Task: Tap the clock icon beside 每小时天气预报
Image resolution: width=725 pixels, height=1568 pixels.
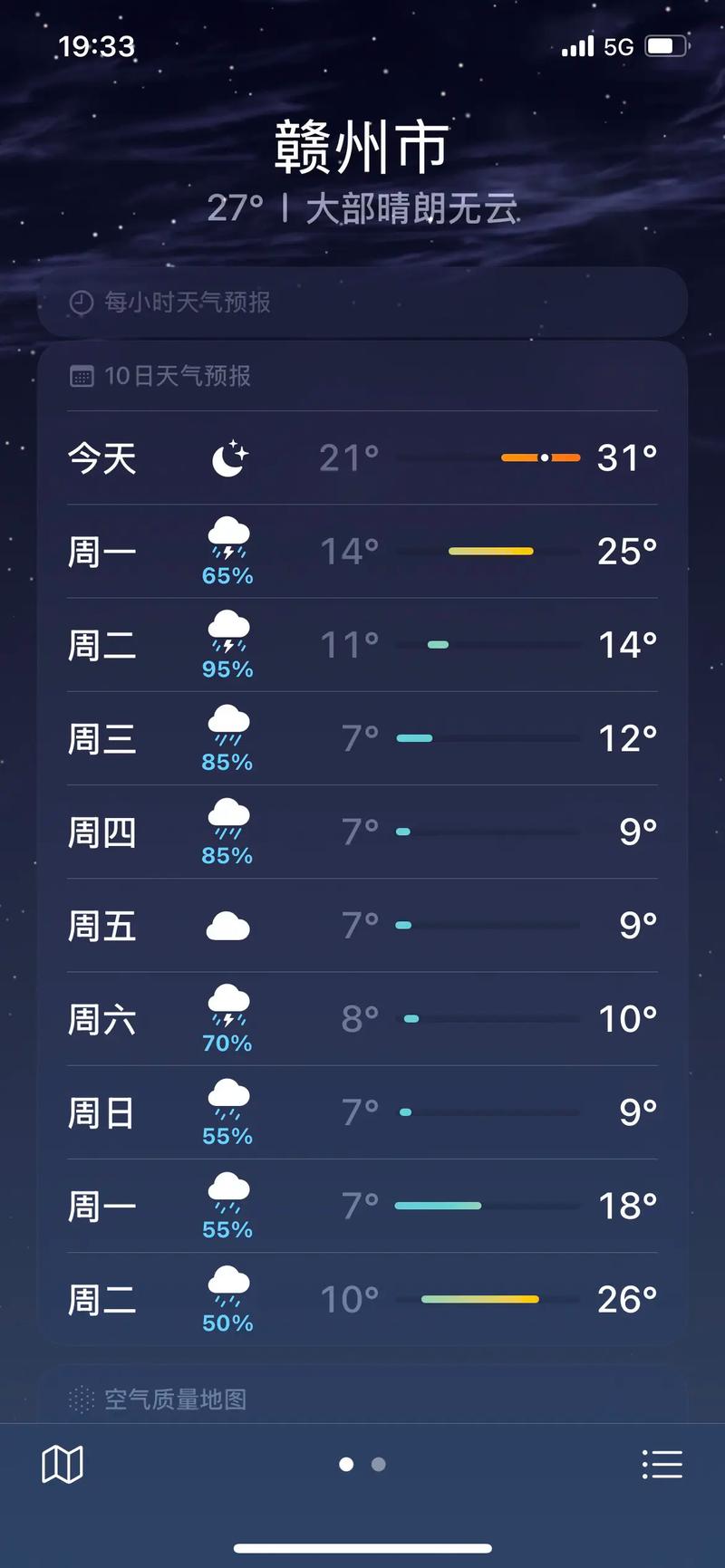Action: click(82, 303)
